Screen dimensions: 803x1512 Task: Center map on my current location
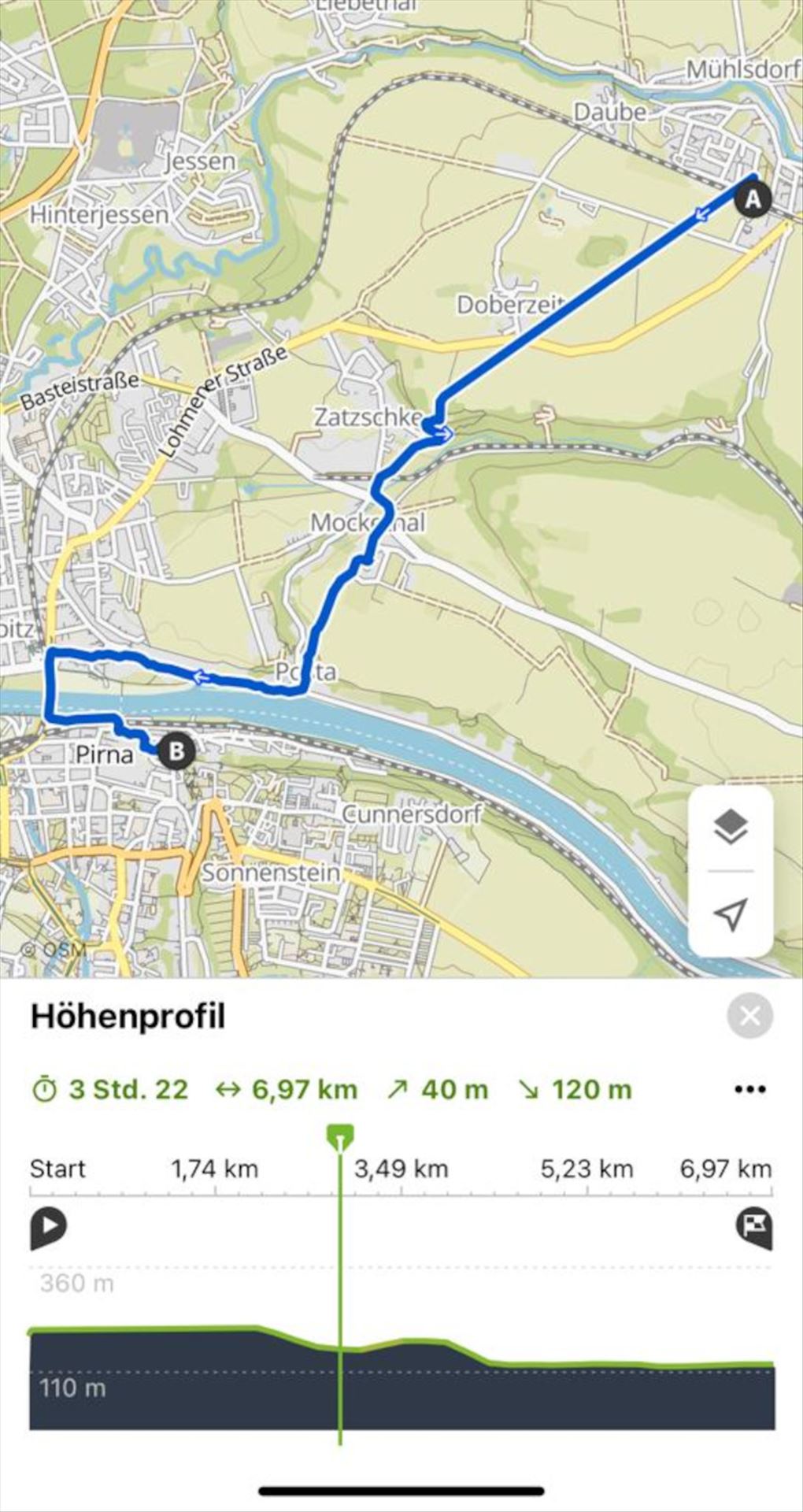(x=731, y=914)
